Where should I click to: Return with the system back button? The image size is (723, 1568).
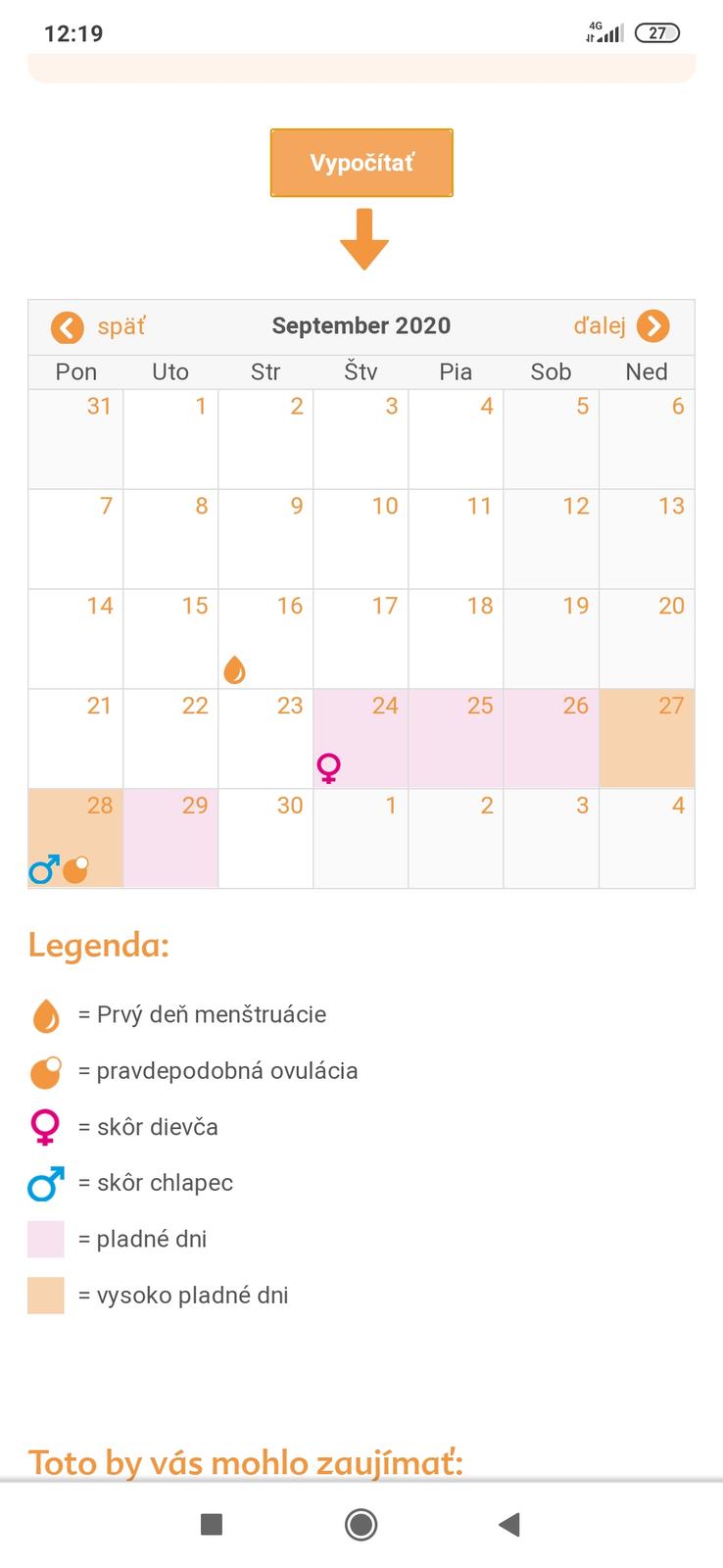click(508, 1524)
